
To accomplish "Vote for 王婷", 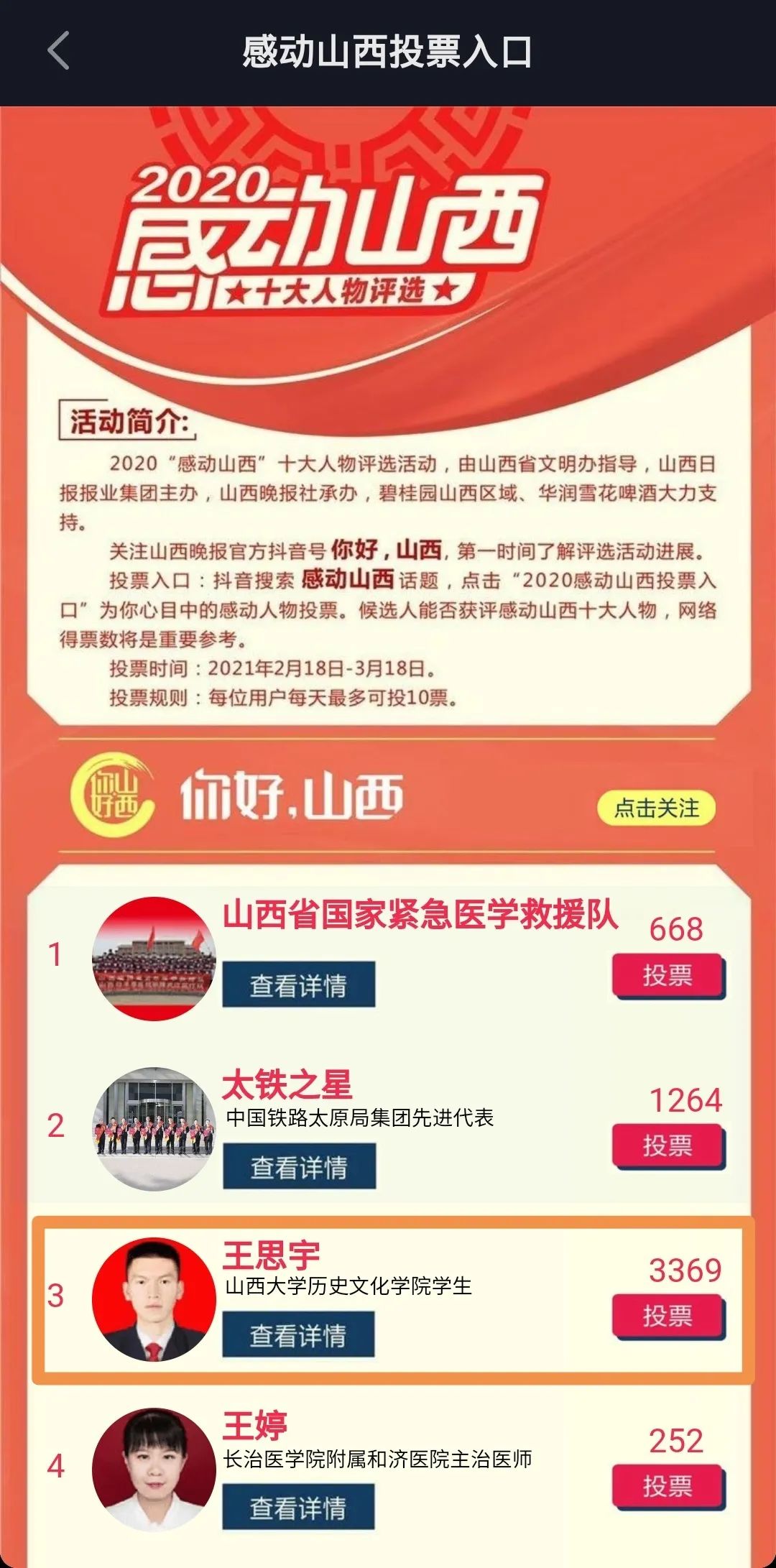I will pos(668,1485).
